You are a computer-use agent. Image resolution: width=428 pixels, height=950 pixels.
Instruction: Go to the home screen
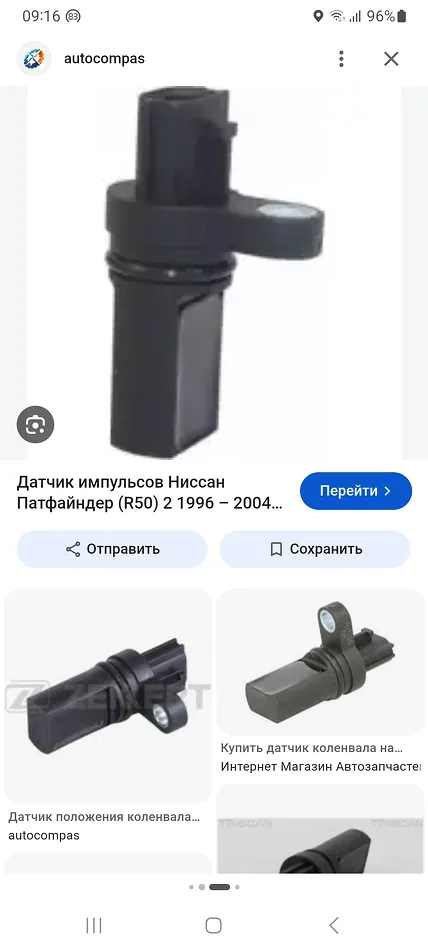click(213, 925)
